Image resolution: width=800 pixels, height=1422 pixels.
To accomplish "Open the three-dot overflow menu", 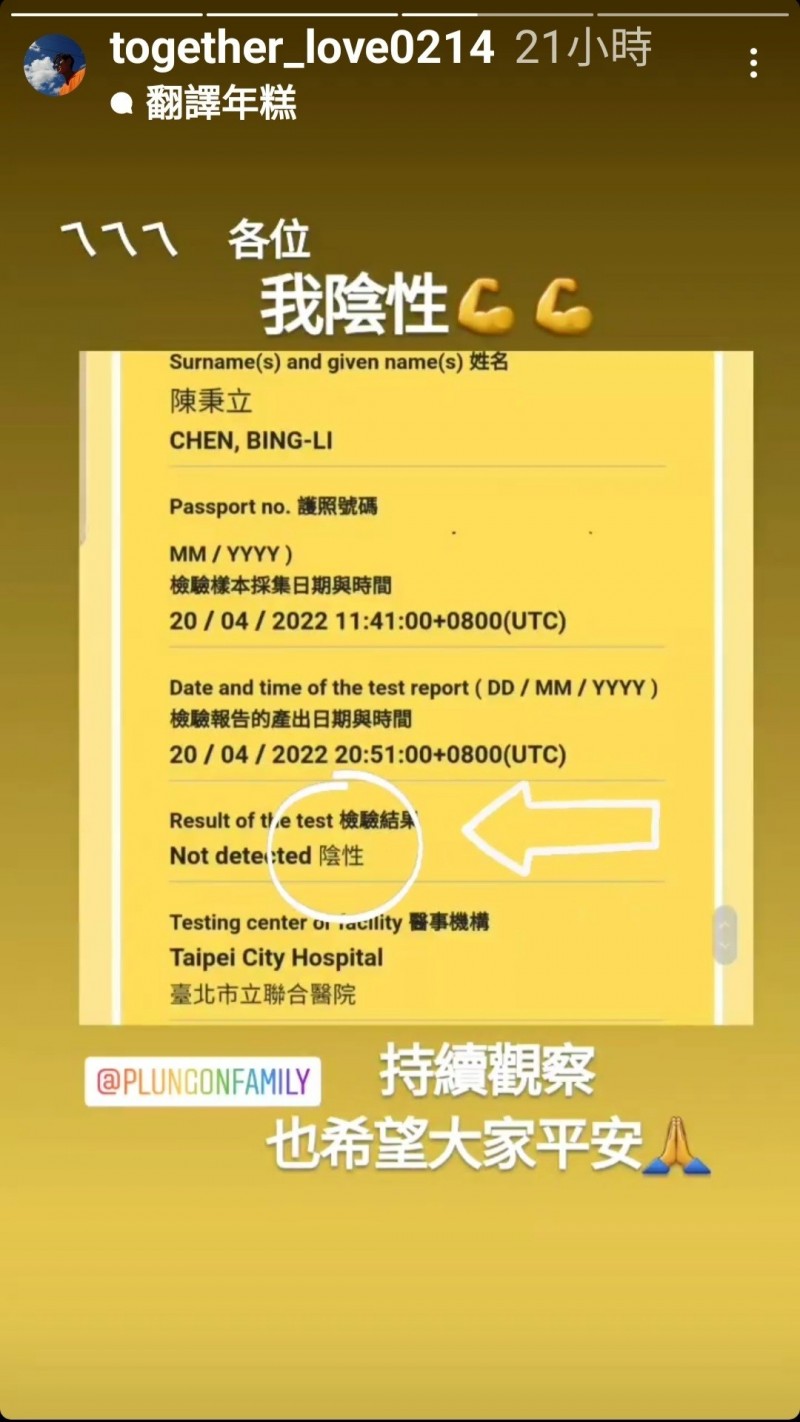I will (753, 63).
